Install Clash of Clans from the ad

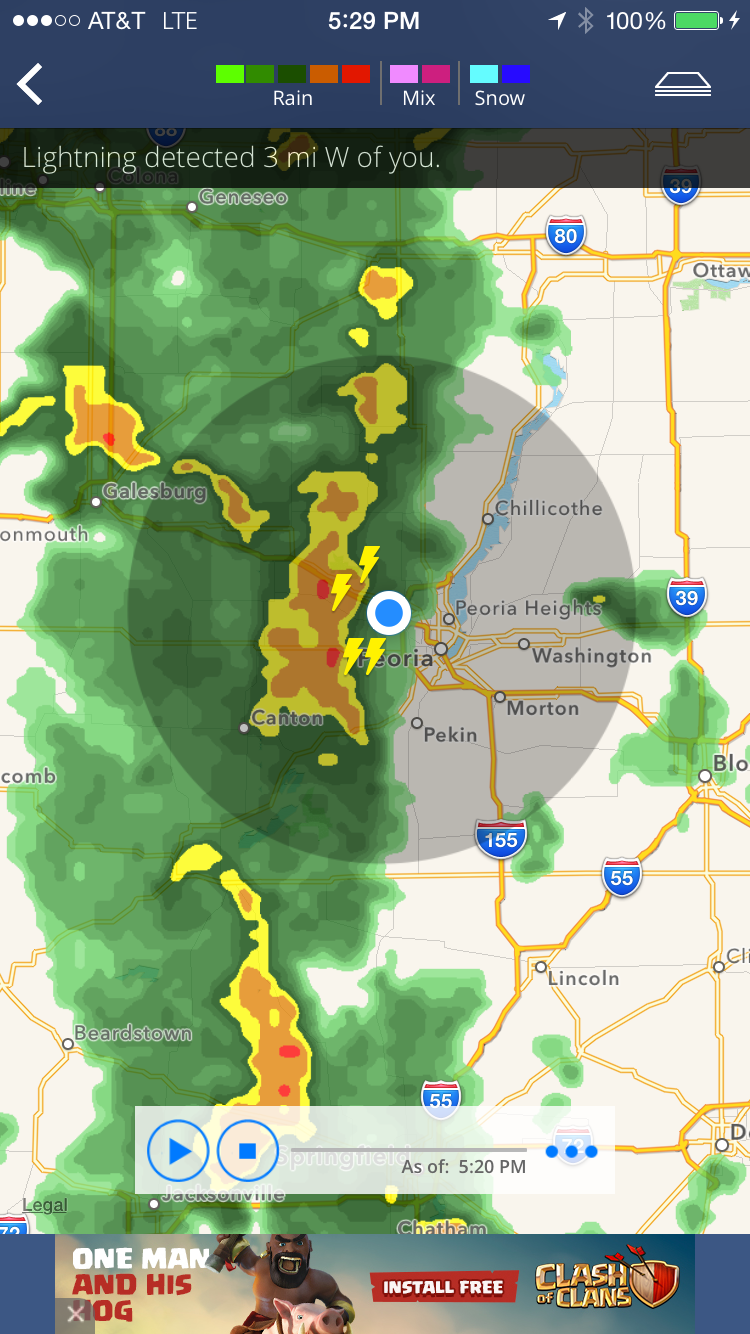pyautogui.click(x=443, y=1287)
